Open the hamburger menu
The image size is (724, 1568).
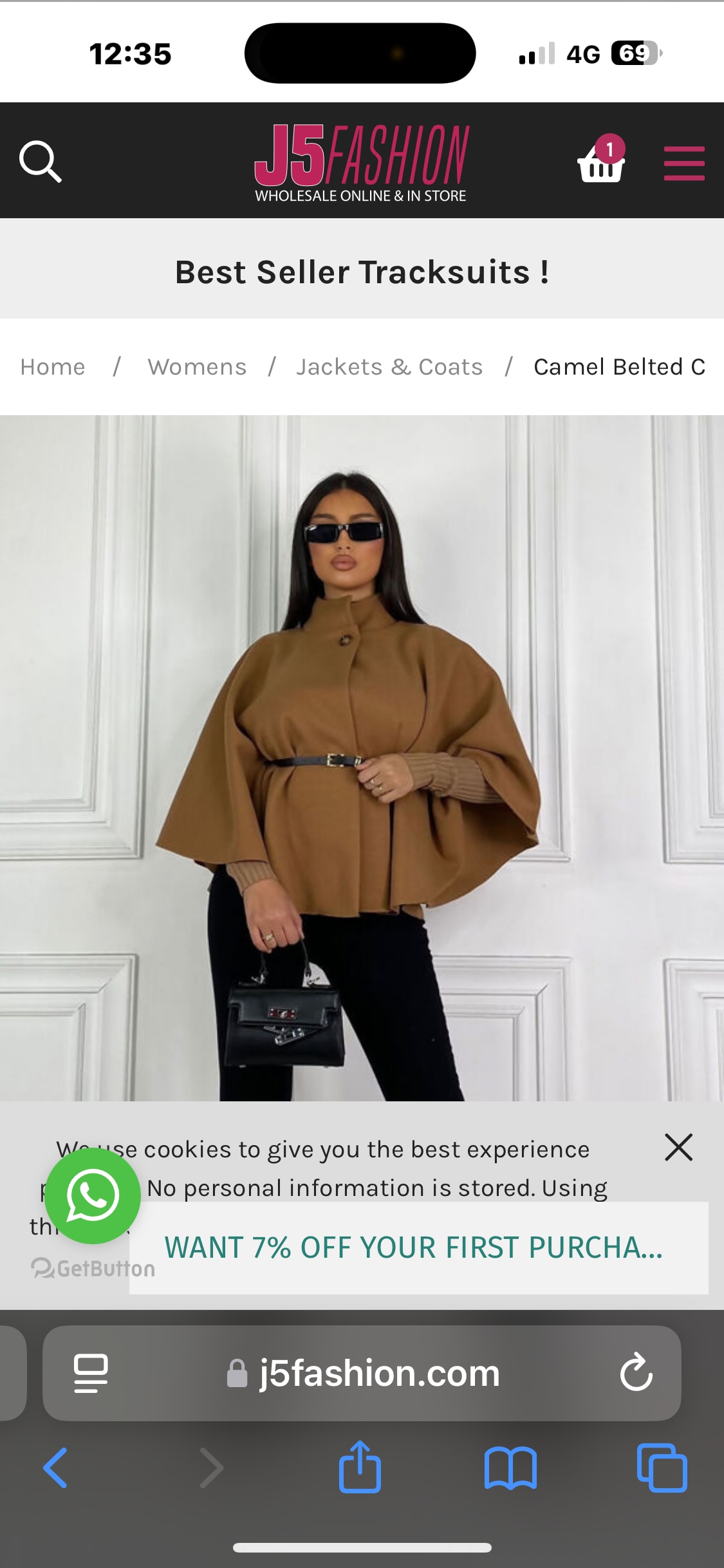click(x=684, y=163)
